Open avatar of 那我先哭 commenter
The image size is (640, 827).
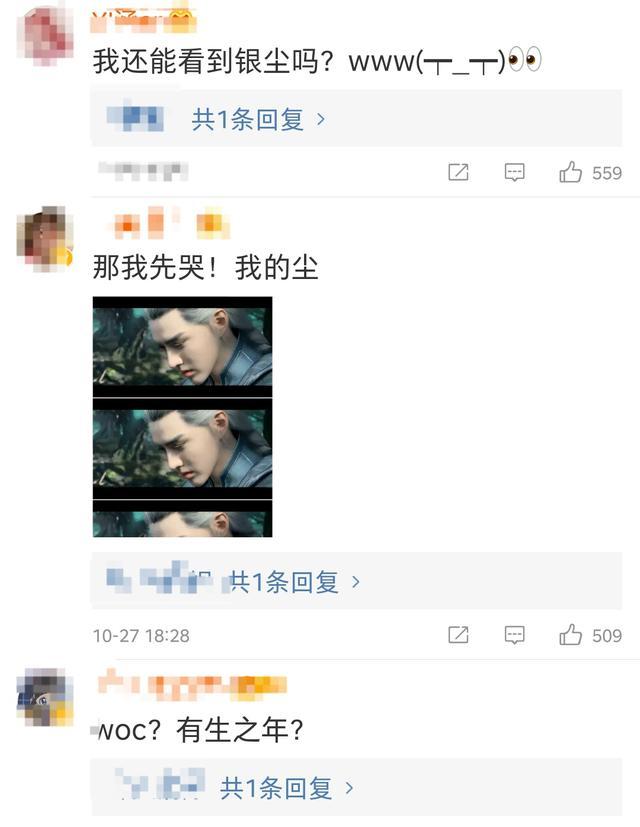[45, 238]
